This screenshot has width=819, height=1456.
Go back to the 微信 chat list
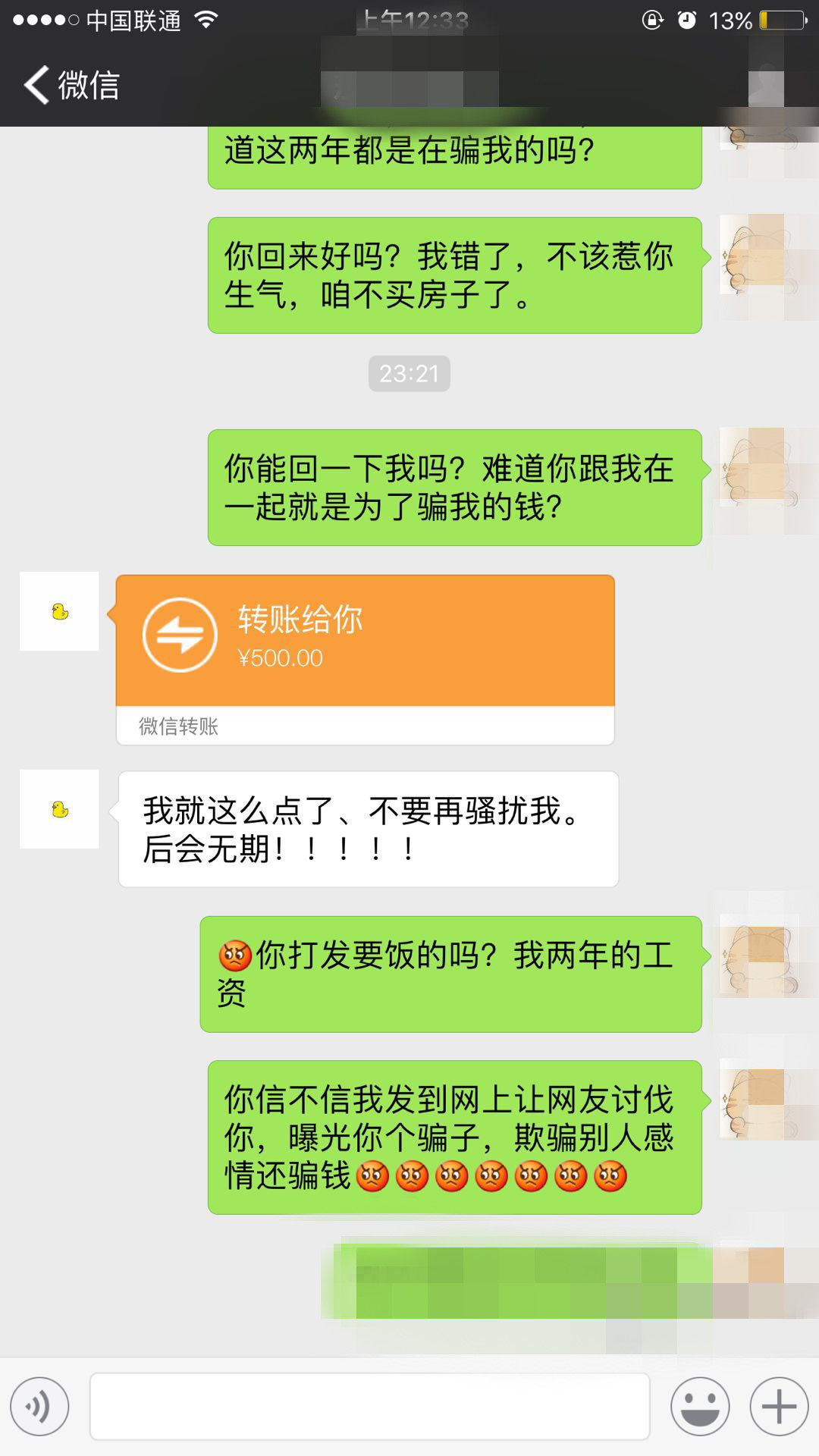[x=71, y=84]
